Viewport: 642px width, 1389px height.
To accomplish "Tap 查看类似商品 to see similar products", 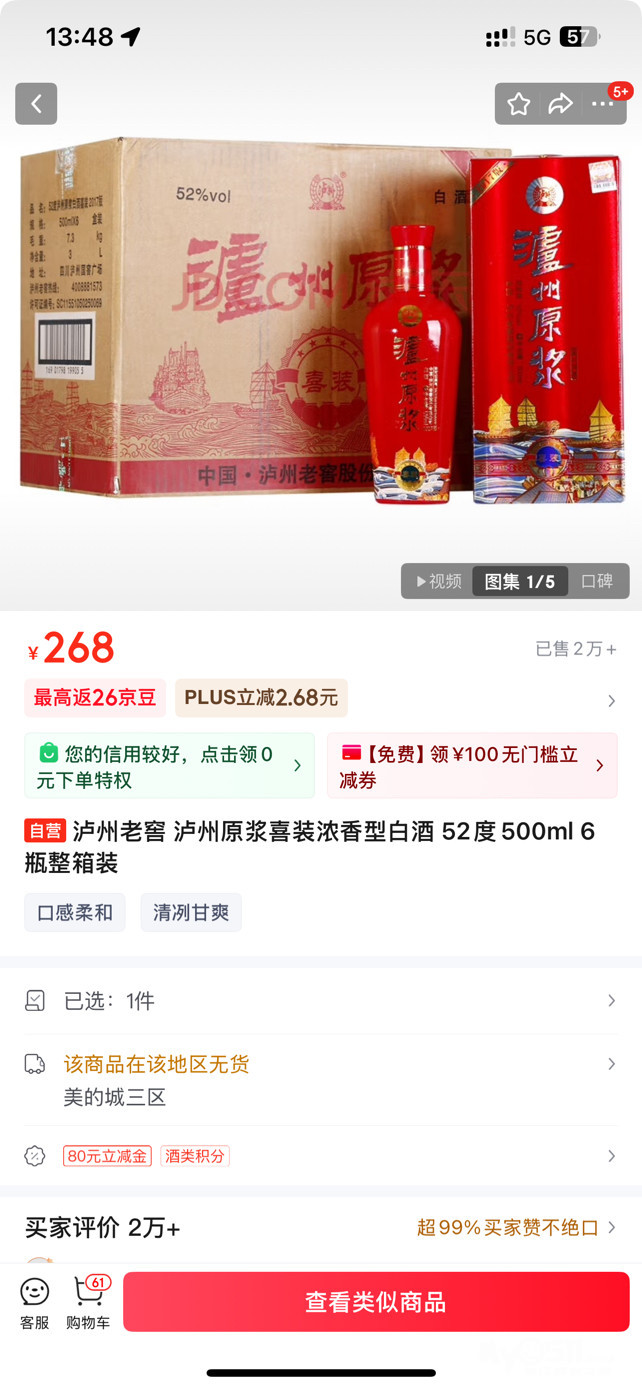I will (x=376, y=1302).
